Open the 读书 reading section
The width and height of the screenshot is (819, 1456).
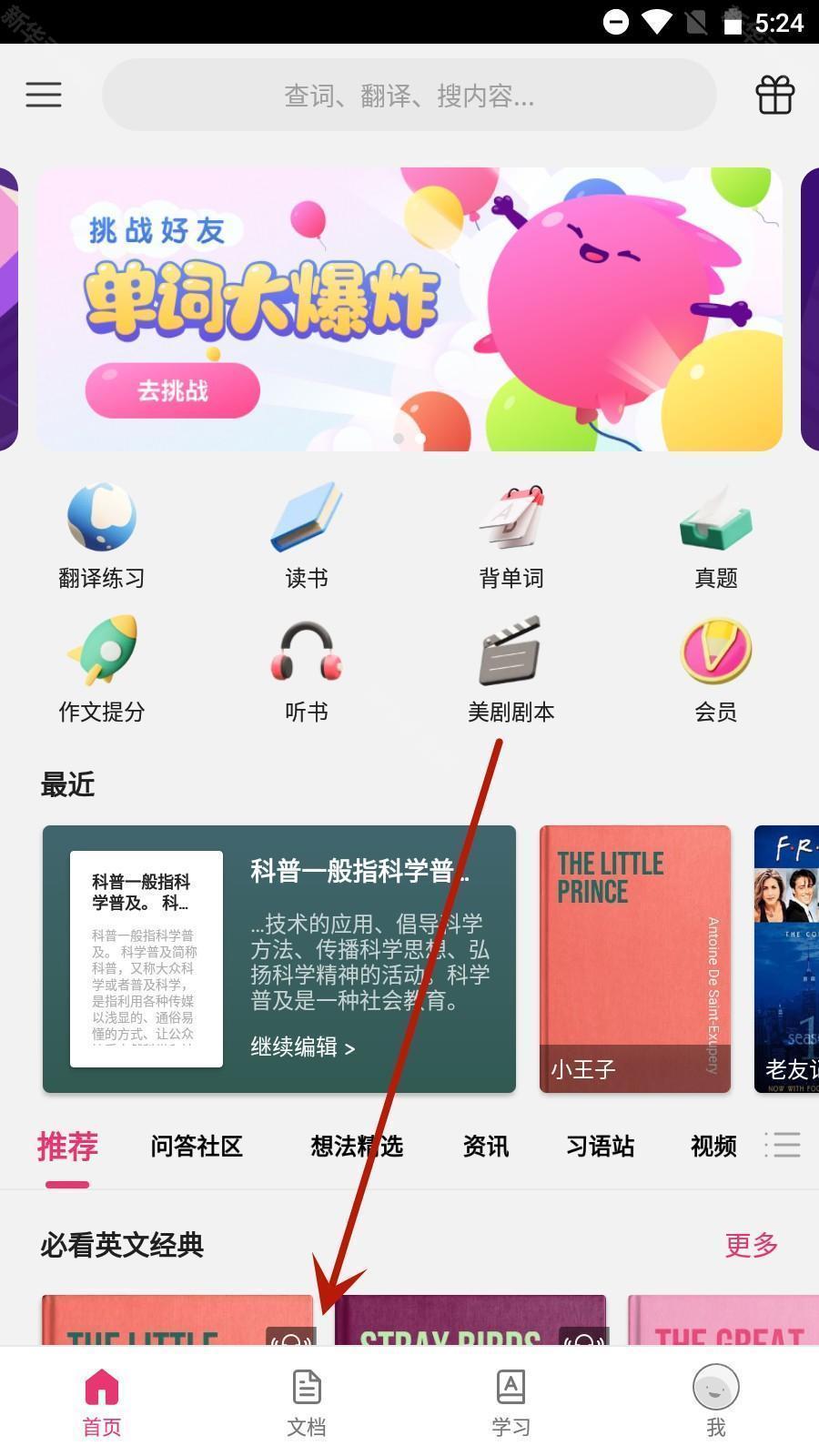click(x=307, y=538)
